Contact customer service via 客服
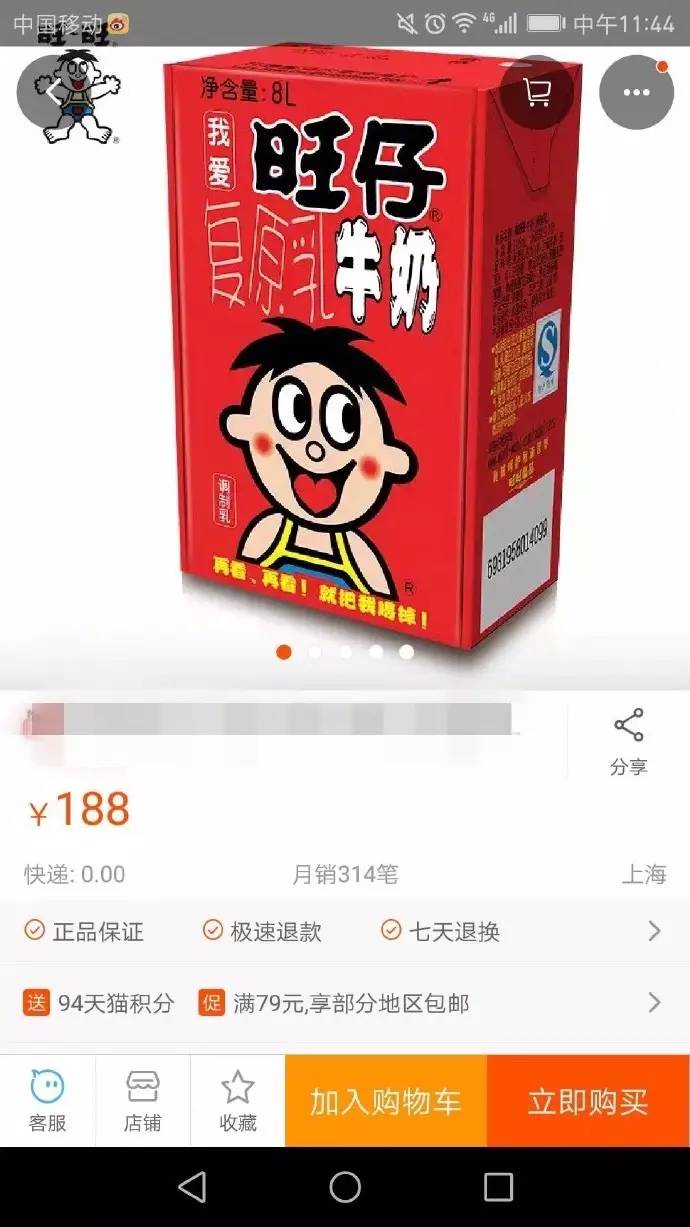Image resolution: width=690 pixels, height=1227 pixels. click(x=47, y=1101)
